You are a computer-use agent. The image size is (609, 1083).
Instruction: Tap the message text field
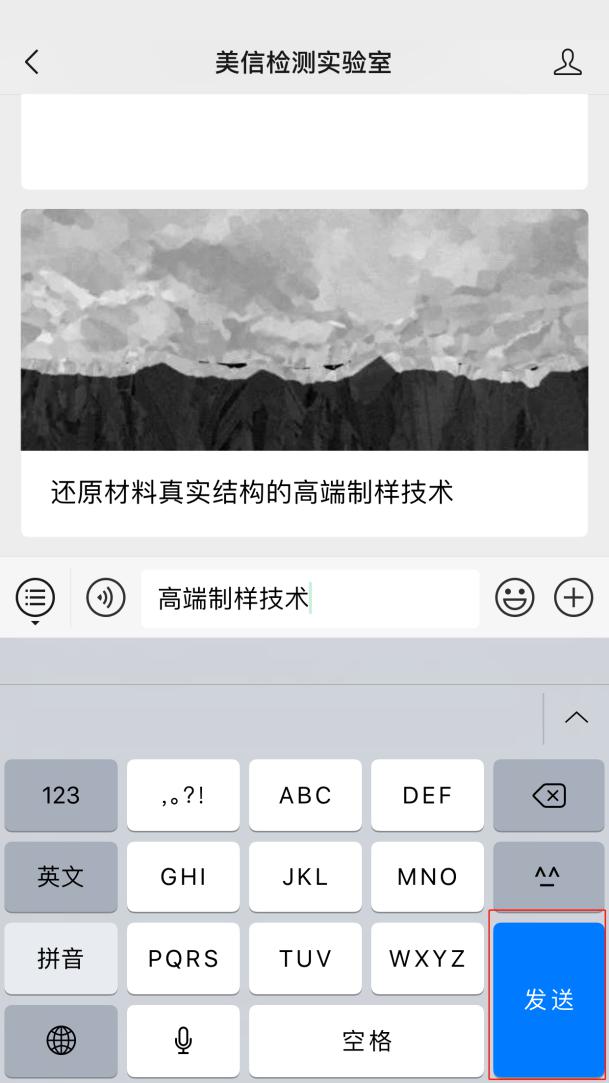[x=310, y=599]
